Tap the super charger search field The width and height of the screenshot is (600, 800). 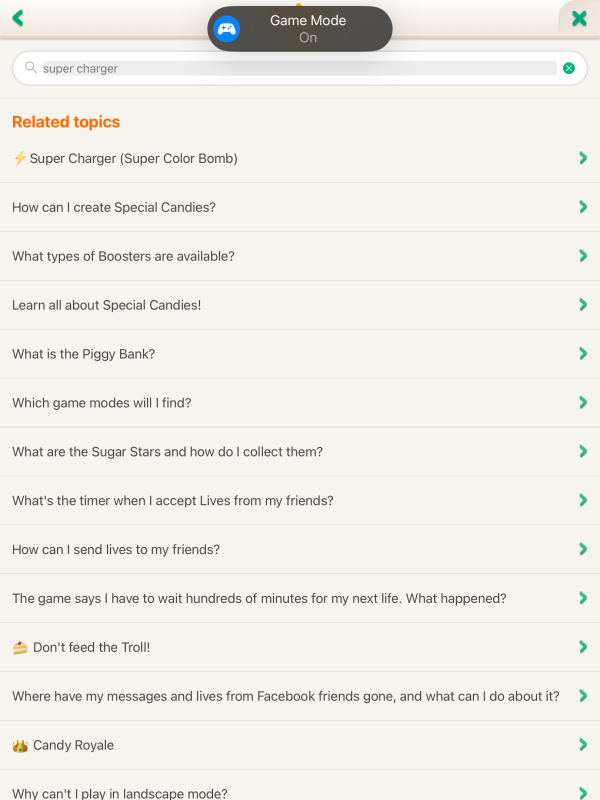click(290, 68)
